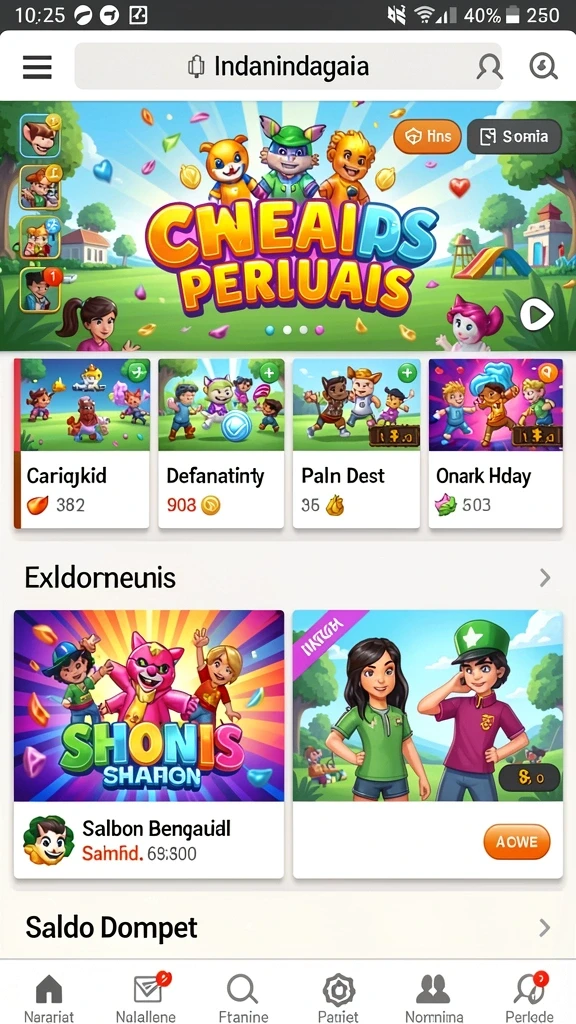
Task: Tap the orange Hns button on the banner
Action: pos(427,136)
